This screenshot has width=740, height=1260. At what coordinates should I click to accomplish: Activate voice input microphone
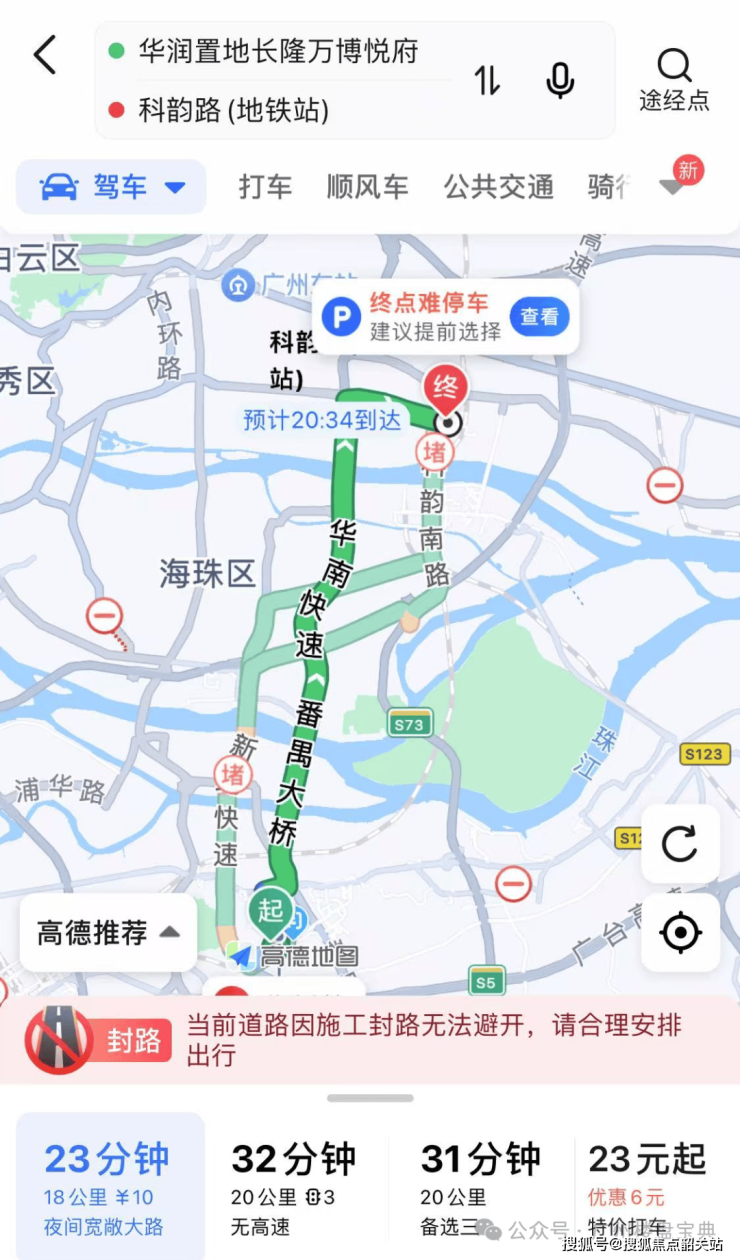click(560, 80)
